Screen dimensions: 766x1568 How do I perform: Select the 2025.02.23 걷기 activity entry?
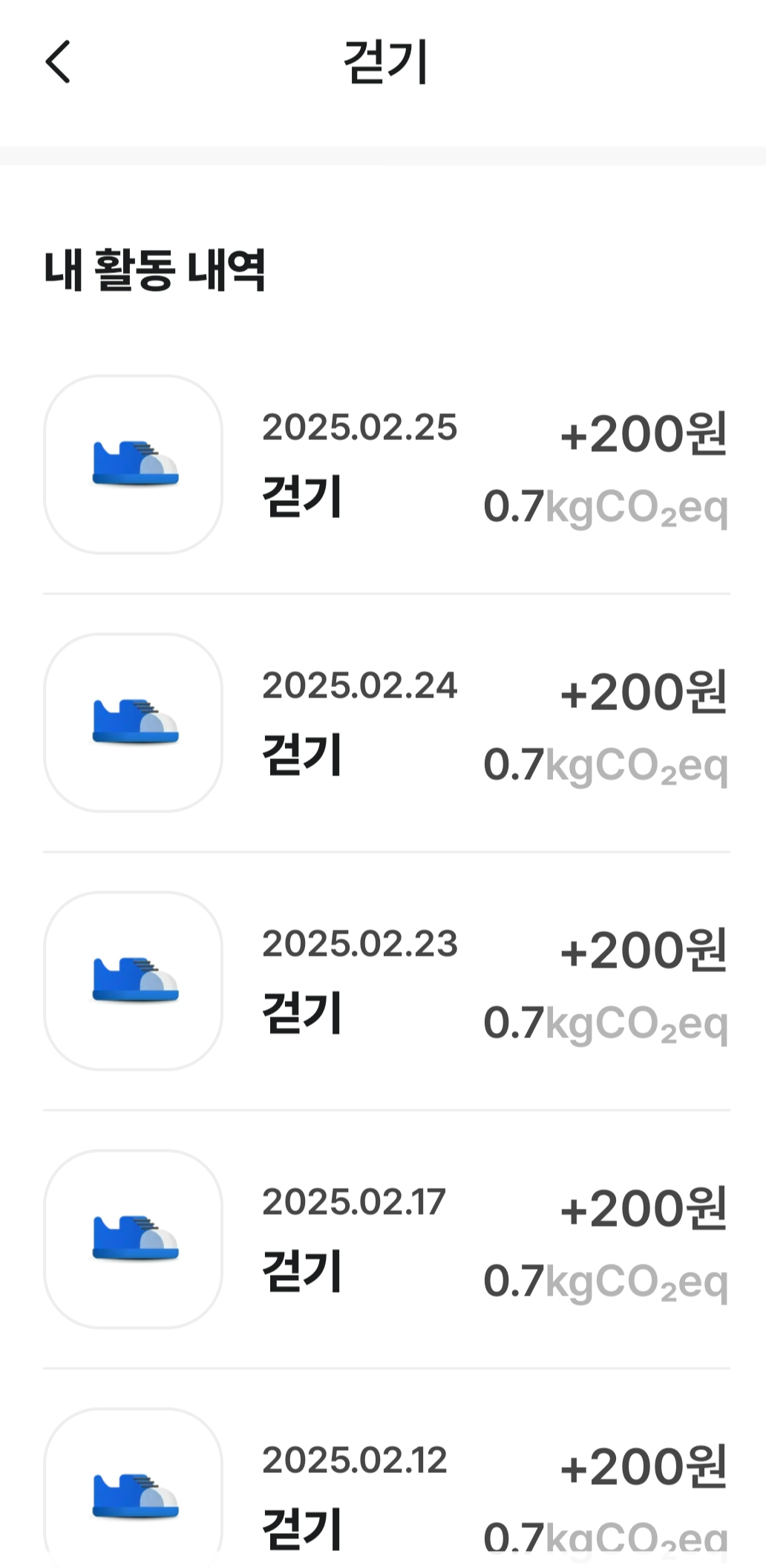386,981
